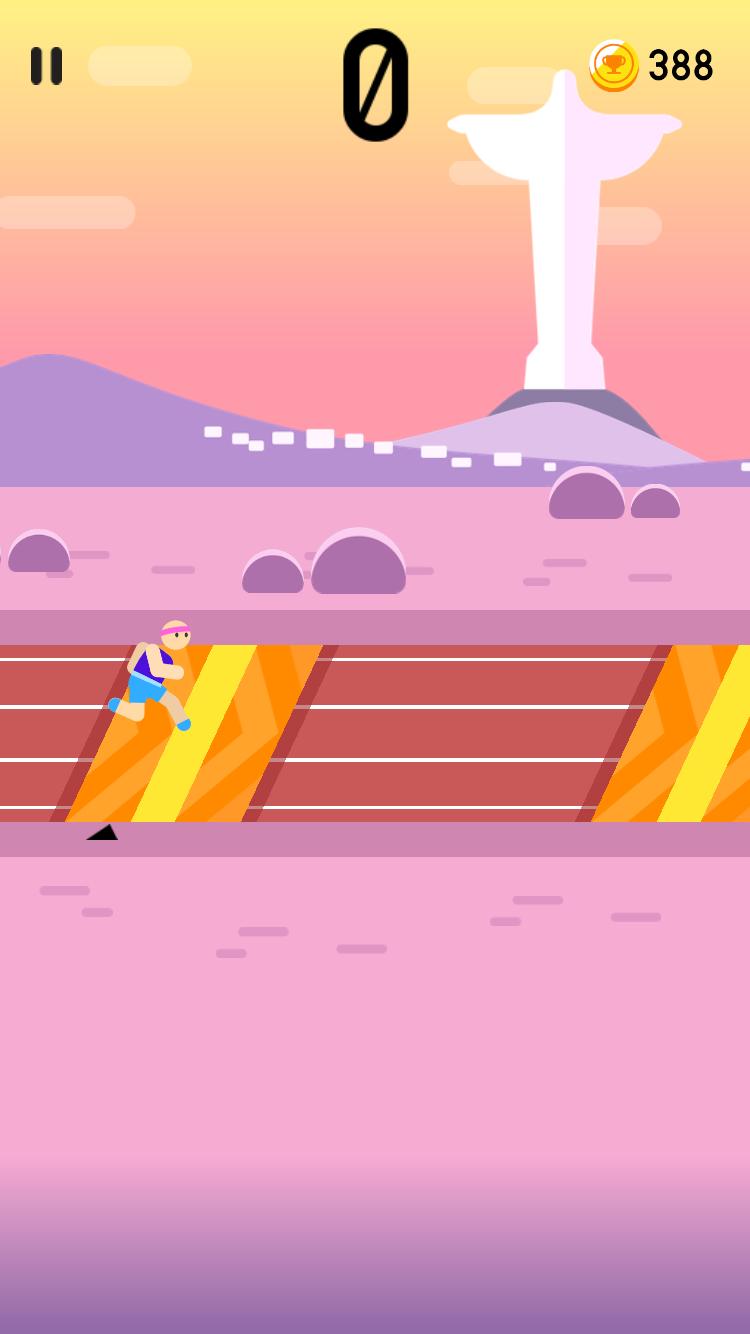
Task: Pause the running game
Action: pyautogui.click(x=46, y=66)
